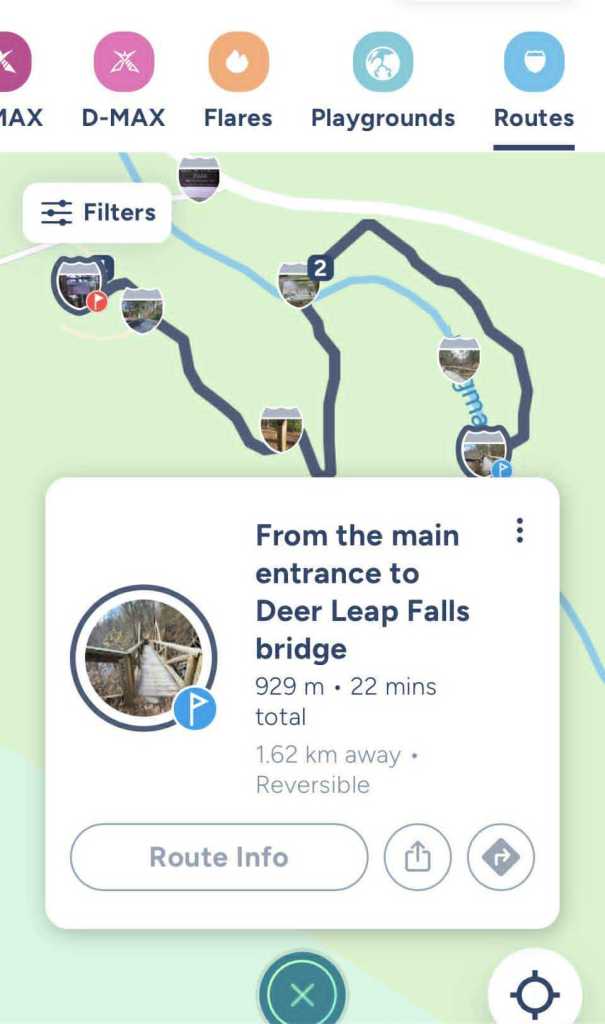
Task: Share the Deer Leap Falls route
Action: tap(418, 857)
